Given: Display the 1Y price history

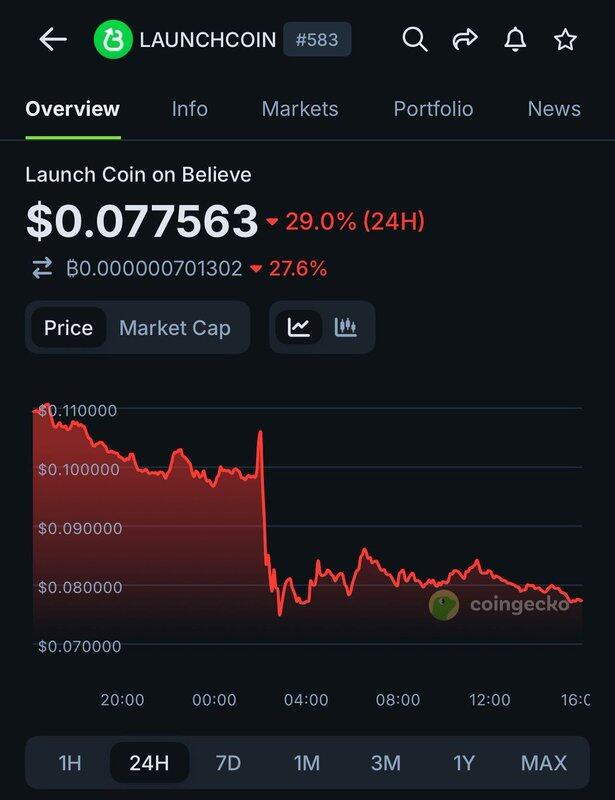Looking at the screenshot, I should click(464, 764).
